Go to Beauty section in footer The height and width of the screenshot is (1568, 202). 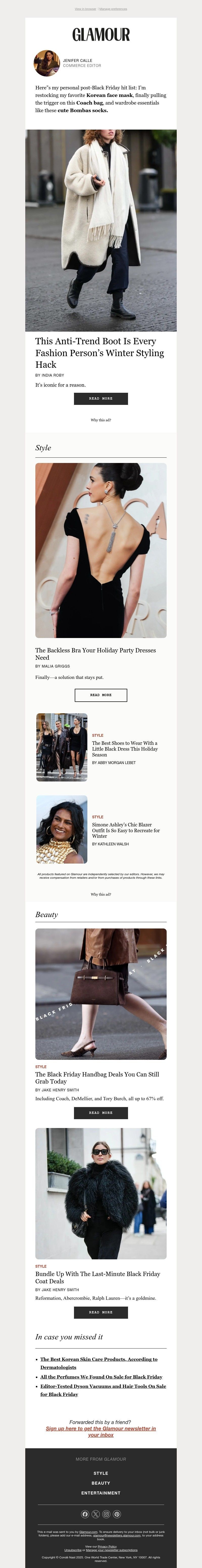[x=101, y=1483]
